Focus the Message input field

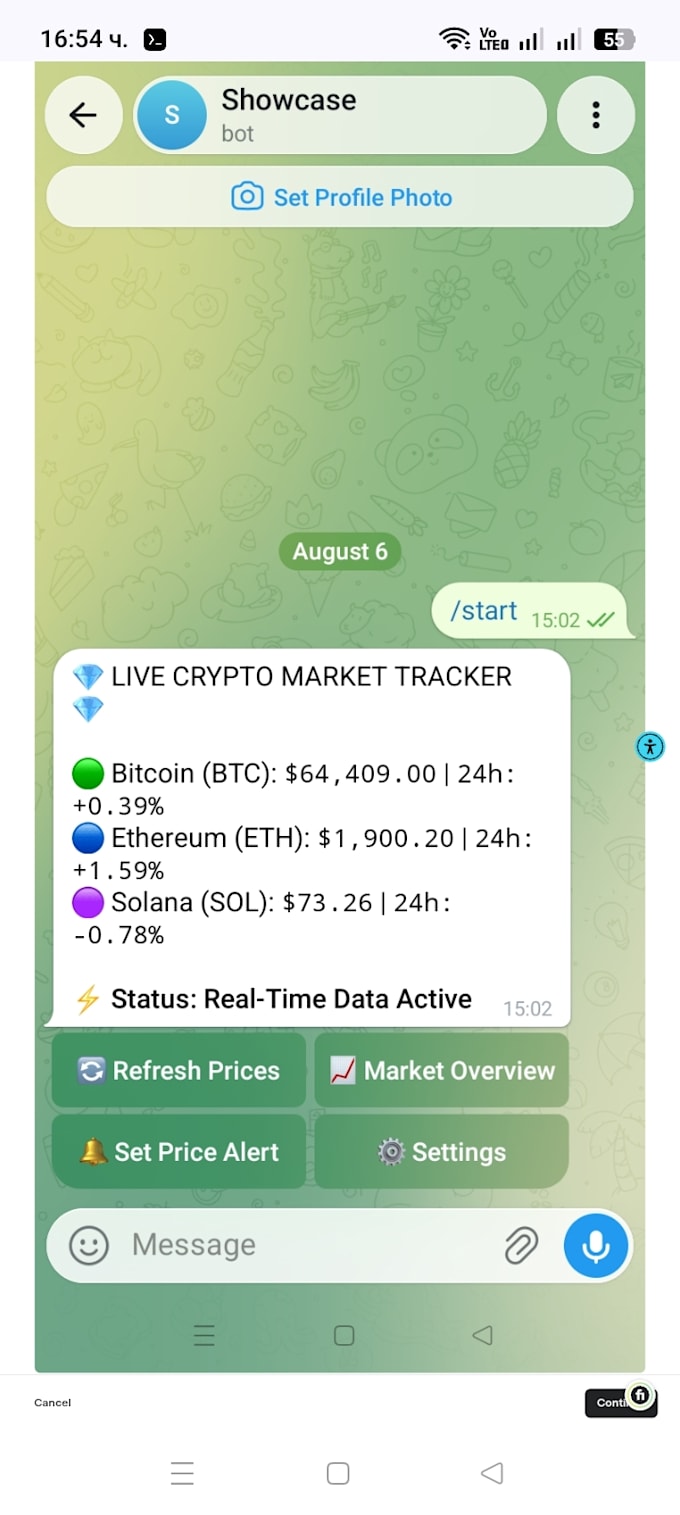(x=310, y=1245)
